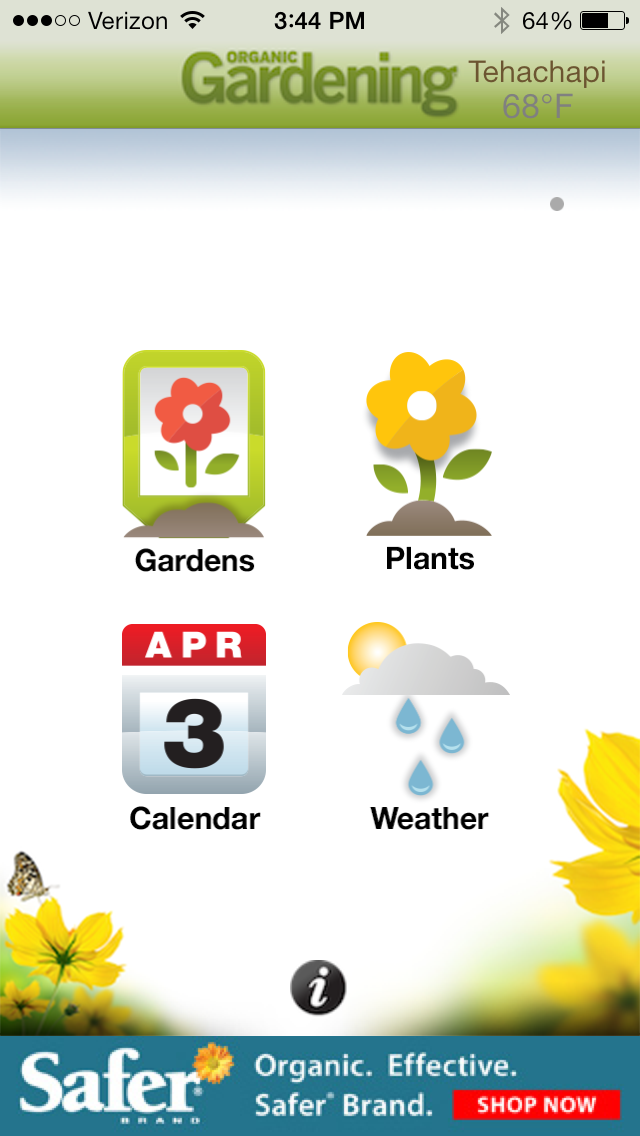Tap Shop Now on Safer Brand ad
This screenshot has width=640, height=1136.
tap(536, 1105)
